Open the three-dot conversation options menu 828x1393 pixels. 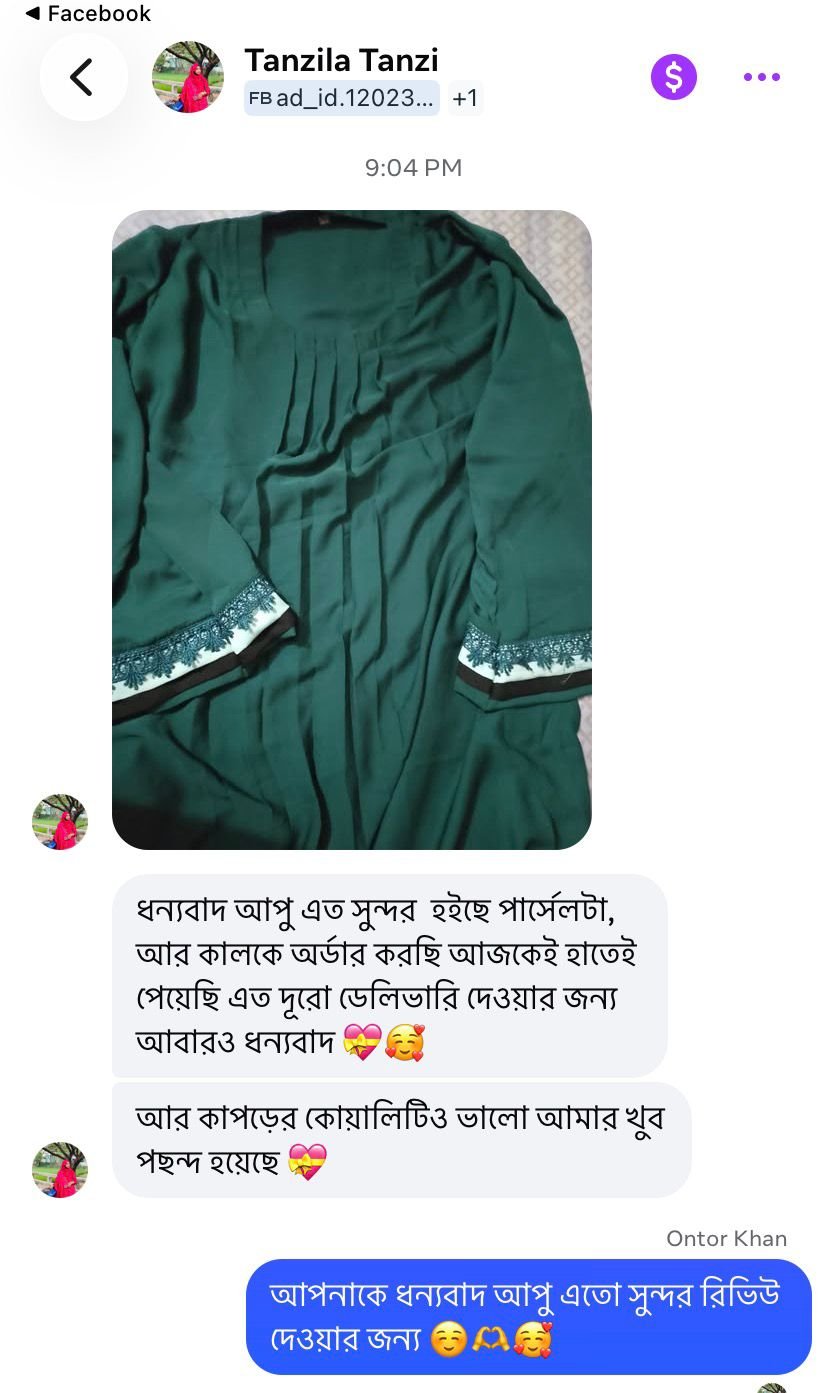tap(762, 76)
